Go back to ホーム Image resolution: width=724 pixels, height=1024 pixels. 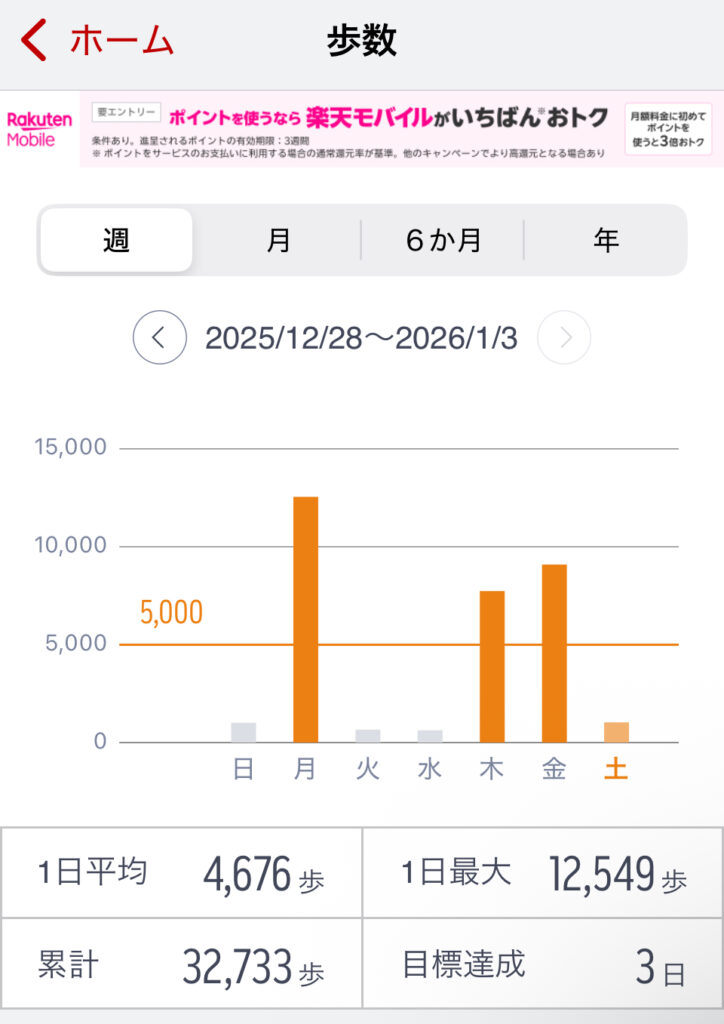pos(97,41)
